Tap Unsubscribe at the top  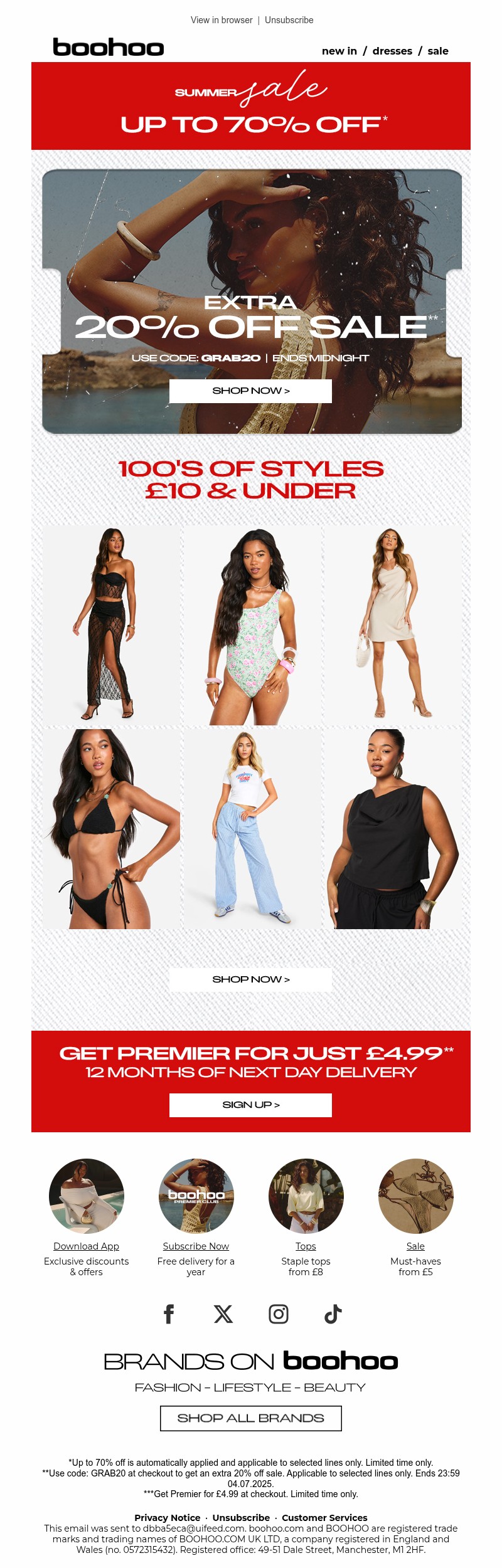[289, 20]
